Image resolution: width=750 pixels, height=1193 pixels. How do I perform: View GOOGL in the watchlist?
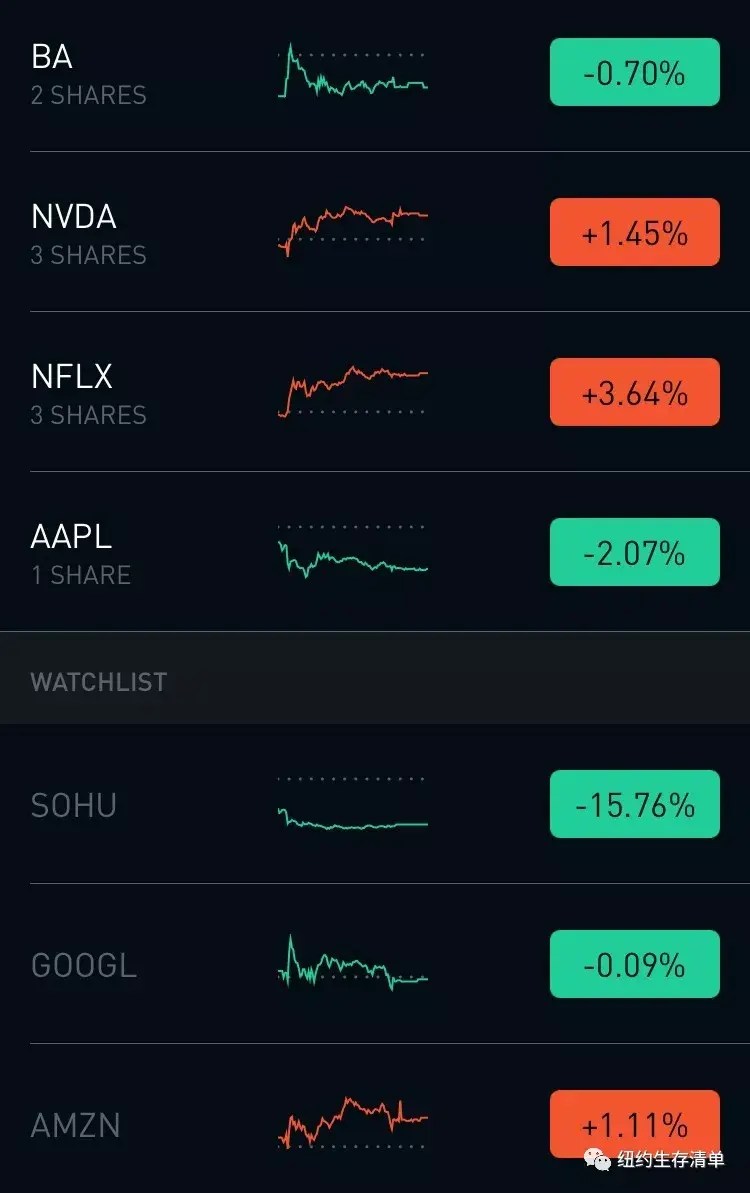(x=375, y=964)
